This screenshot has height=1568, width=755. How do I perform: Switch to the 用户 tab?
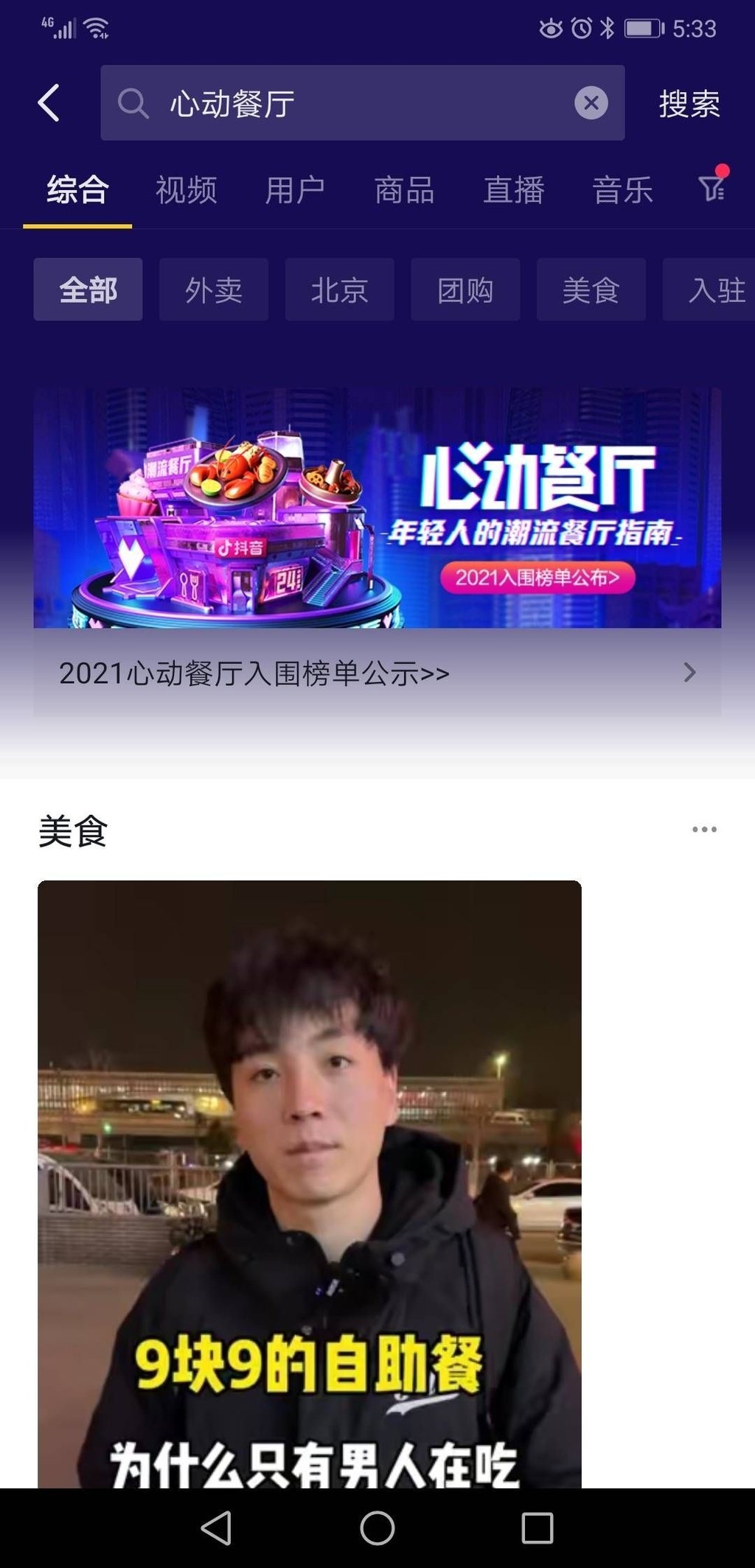(x=295, y=190)
